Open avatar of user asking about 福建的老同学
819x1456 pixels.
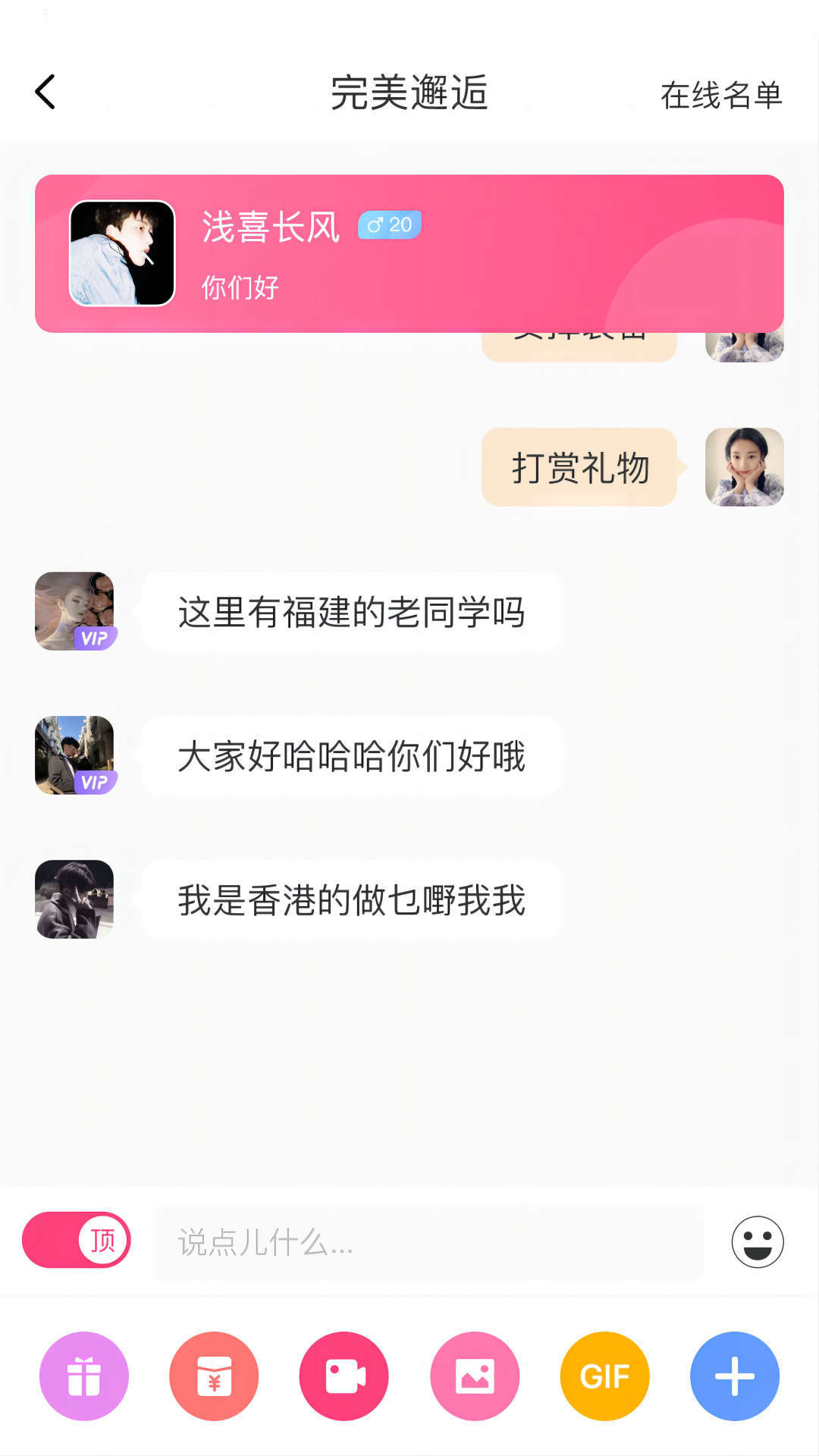(74, 611)
